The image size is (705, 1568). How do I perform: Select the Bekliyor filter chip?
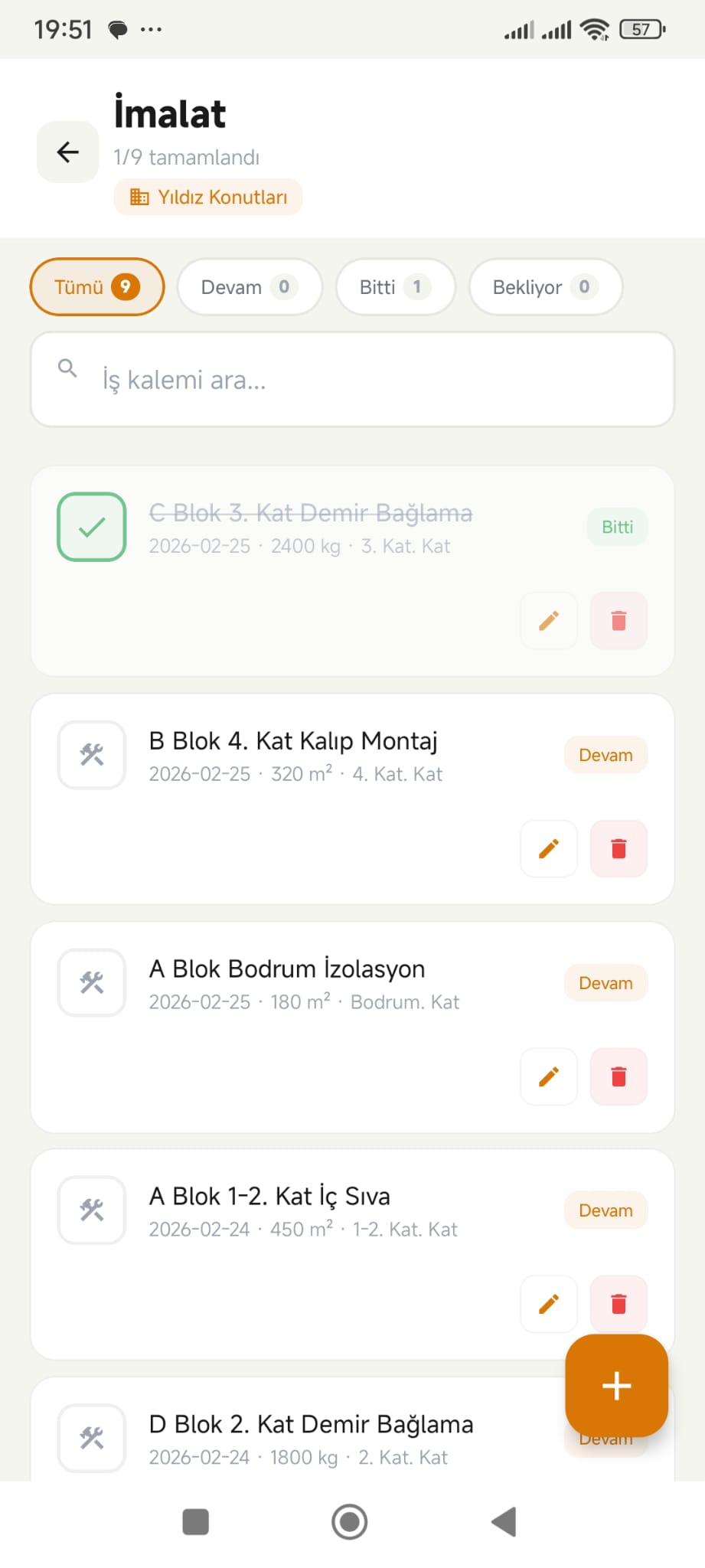(544, 286)
